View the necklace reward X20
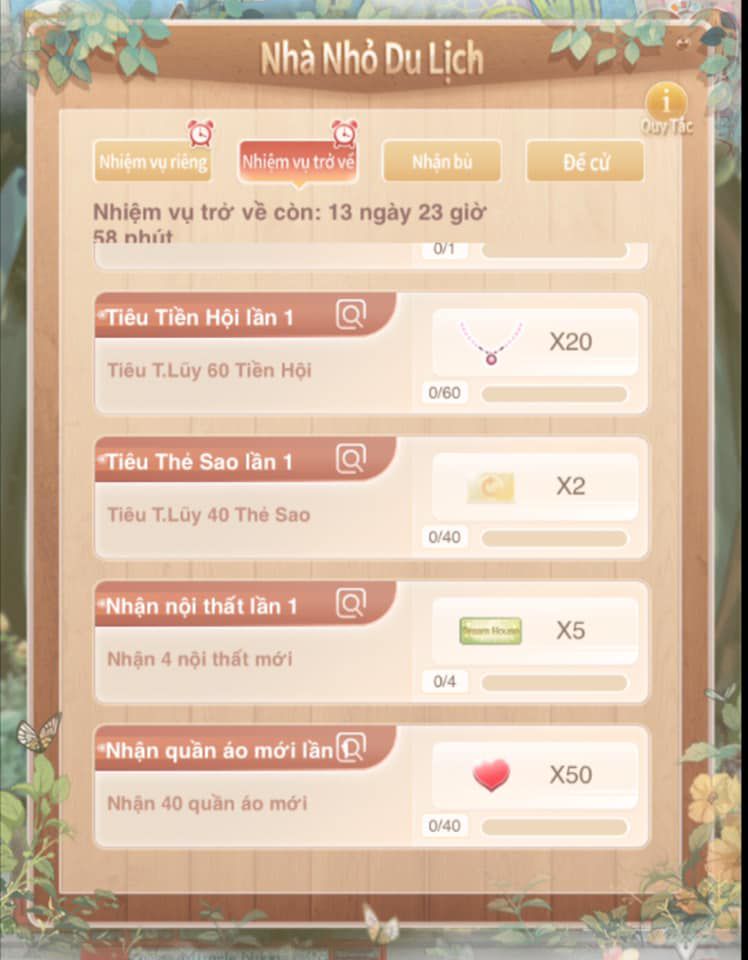This screenshot has width=748, height=960. (x=491, y=343)
